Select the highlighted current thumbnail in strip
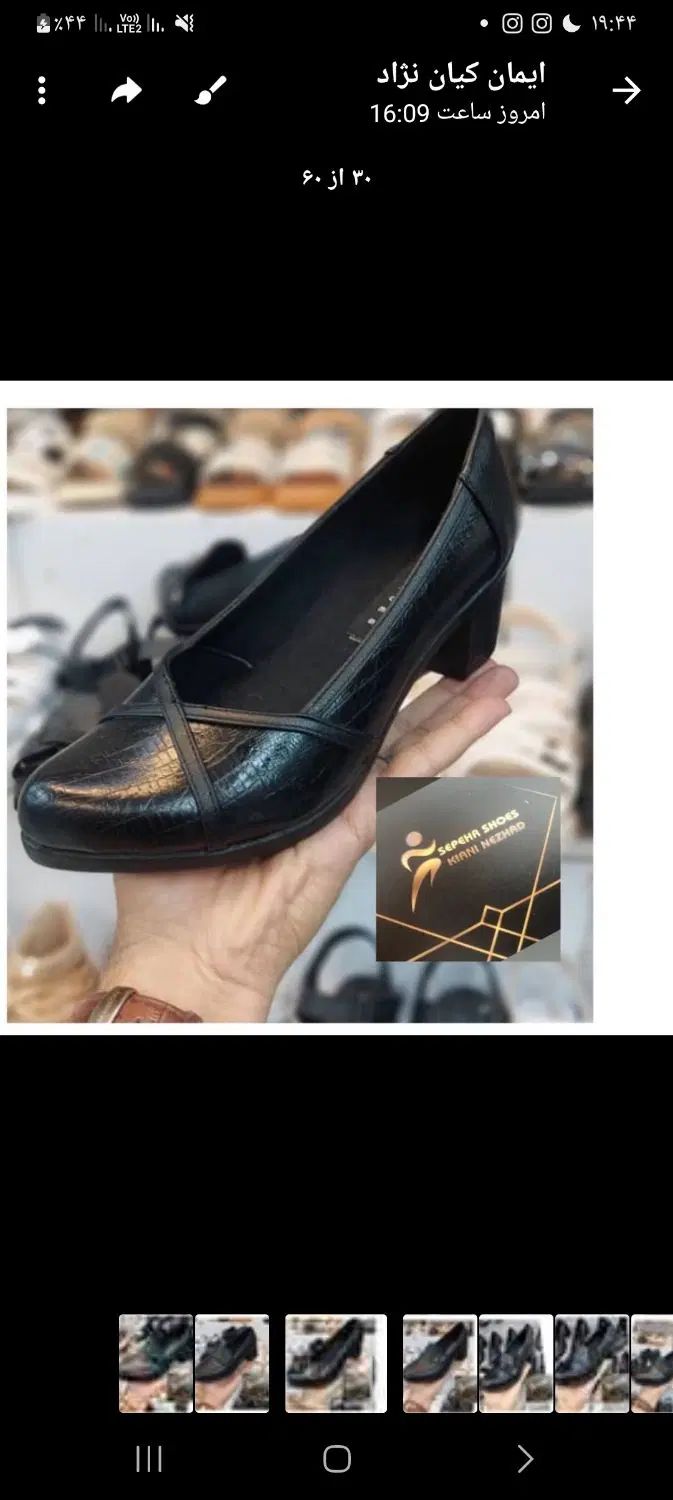 click(x=336, y=1363)
